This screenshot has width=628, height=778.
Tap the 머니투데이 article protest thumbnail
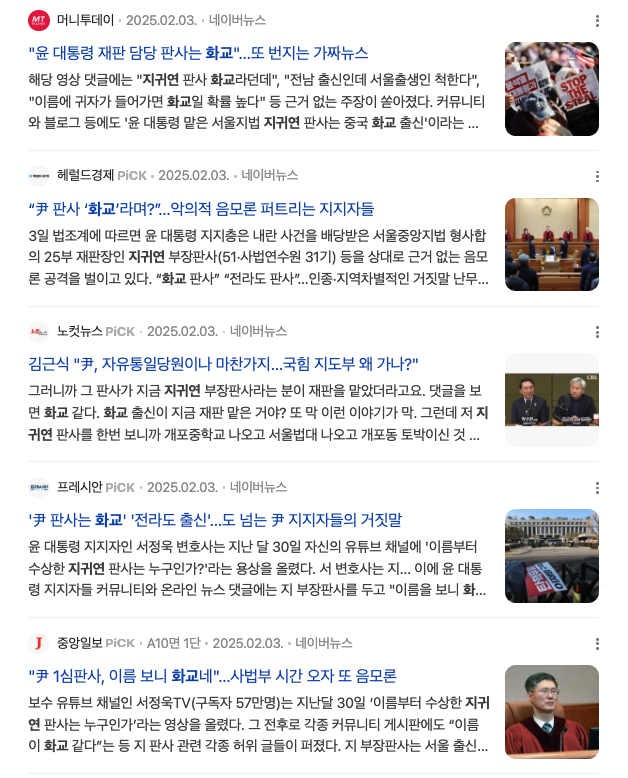point(551,89)
